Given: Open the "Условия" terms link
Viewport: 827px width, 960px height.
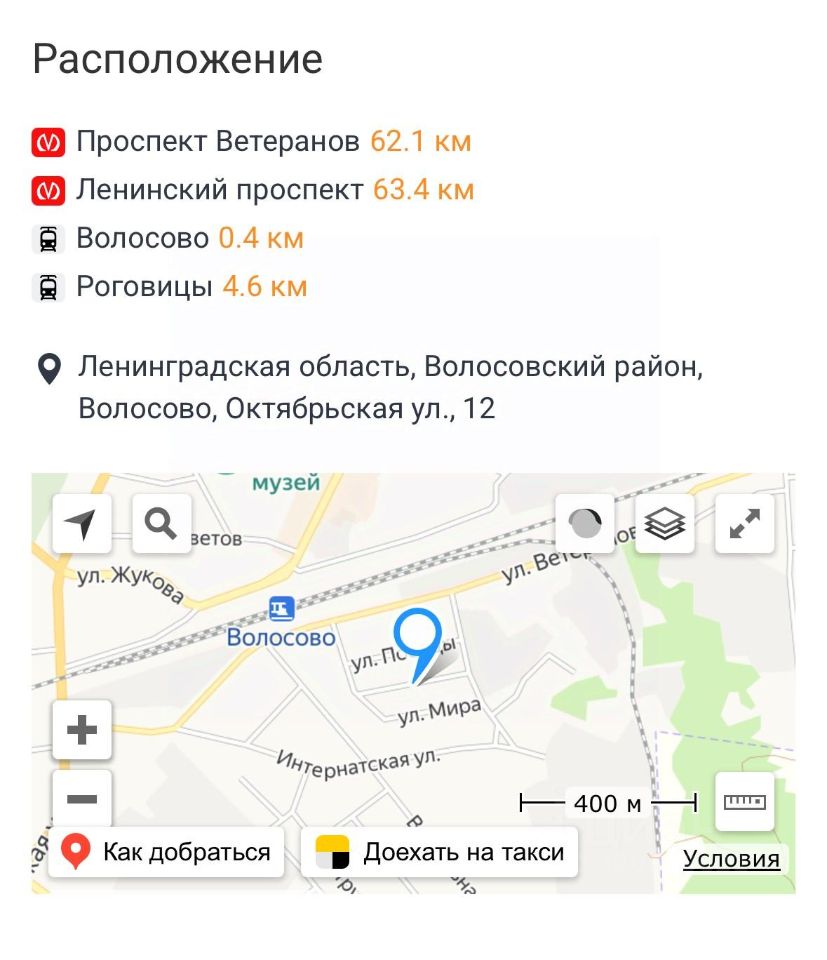Looking at the screenshot, I should click(731, 859).
